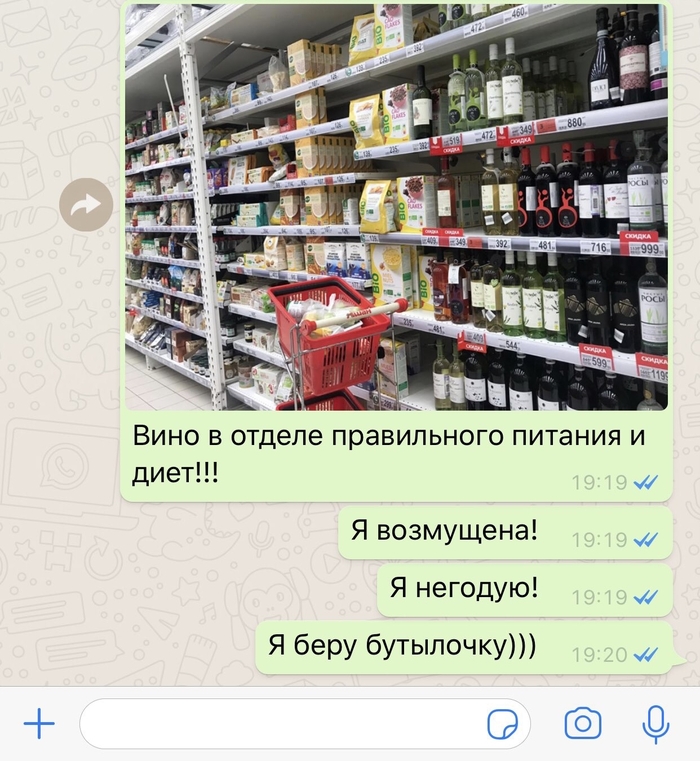Open the attachment plus menu
Image resolution: width=700 pixels, height=761 pixels.
[39, 723]
